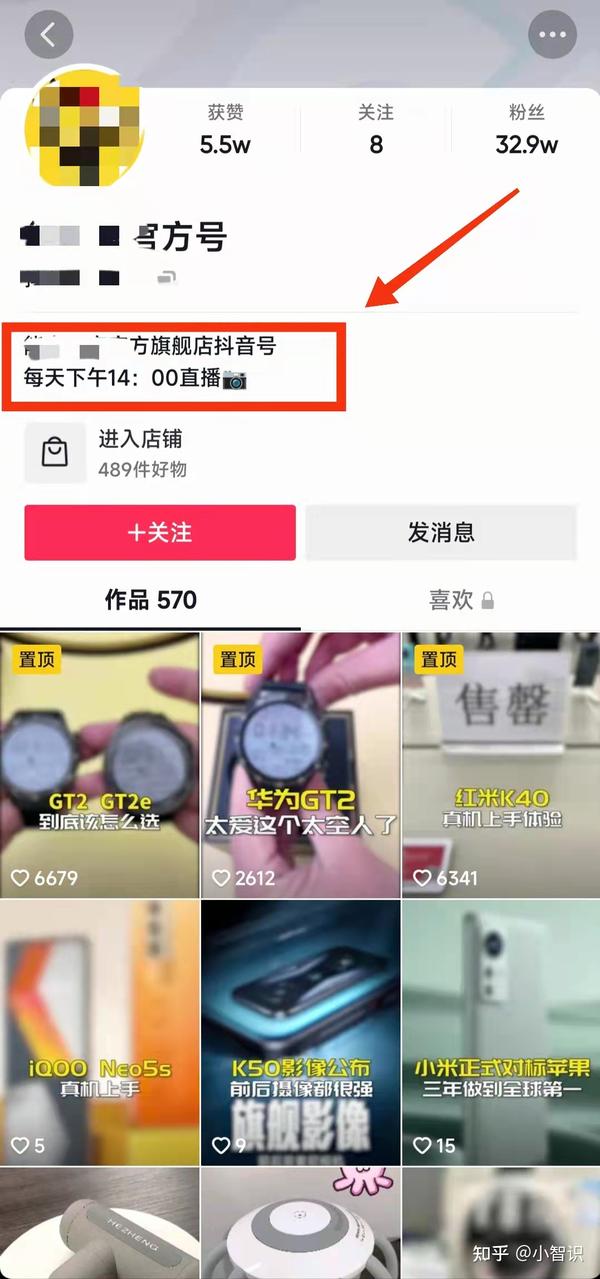Open the three-dot more options menu
Viewport: 600px width, 1279px height.
[552, 36]
